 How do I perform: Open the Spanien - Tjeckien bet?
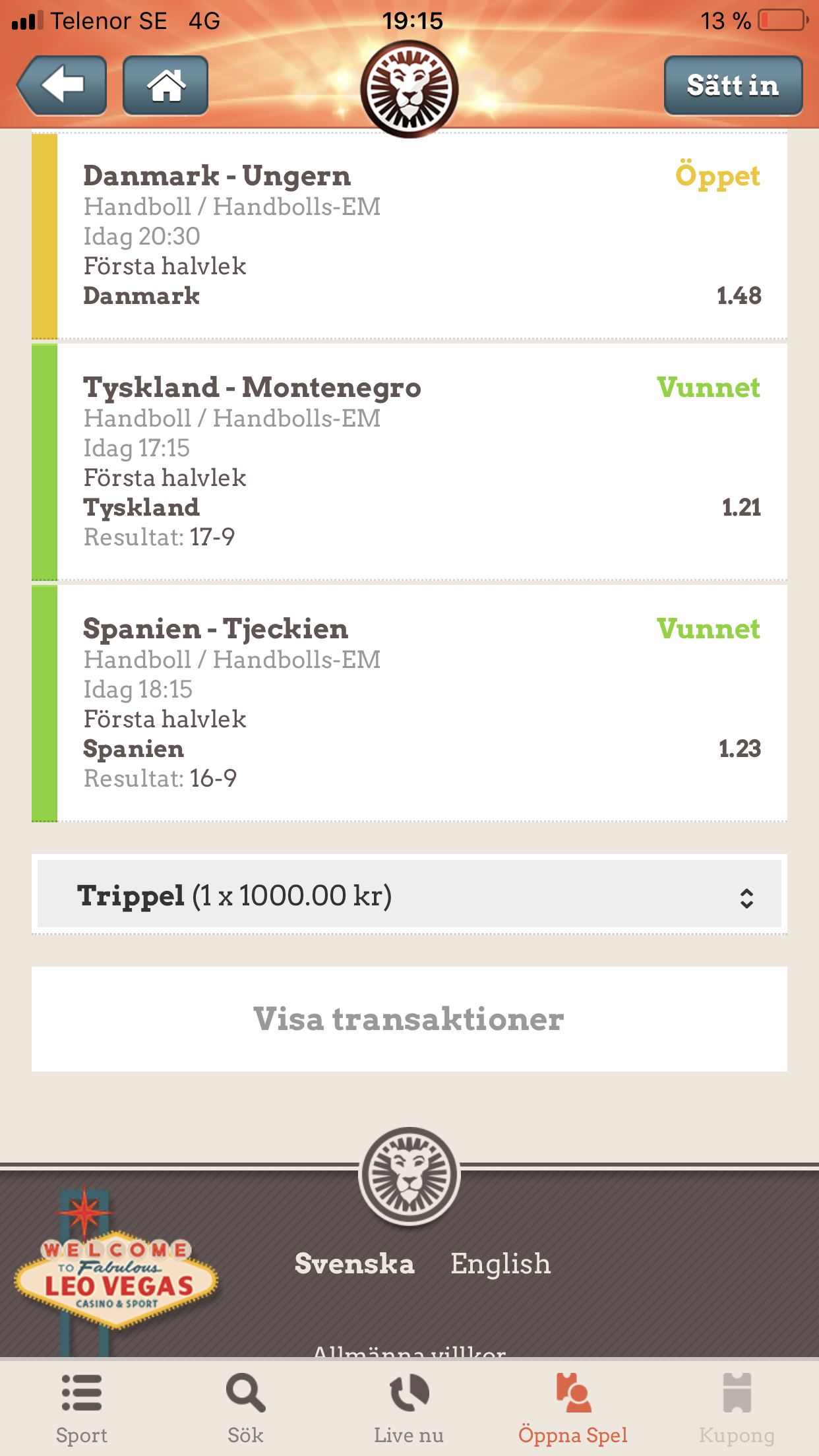[x=409, y=703]
